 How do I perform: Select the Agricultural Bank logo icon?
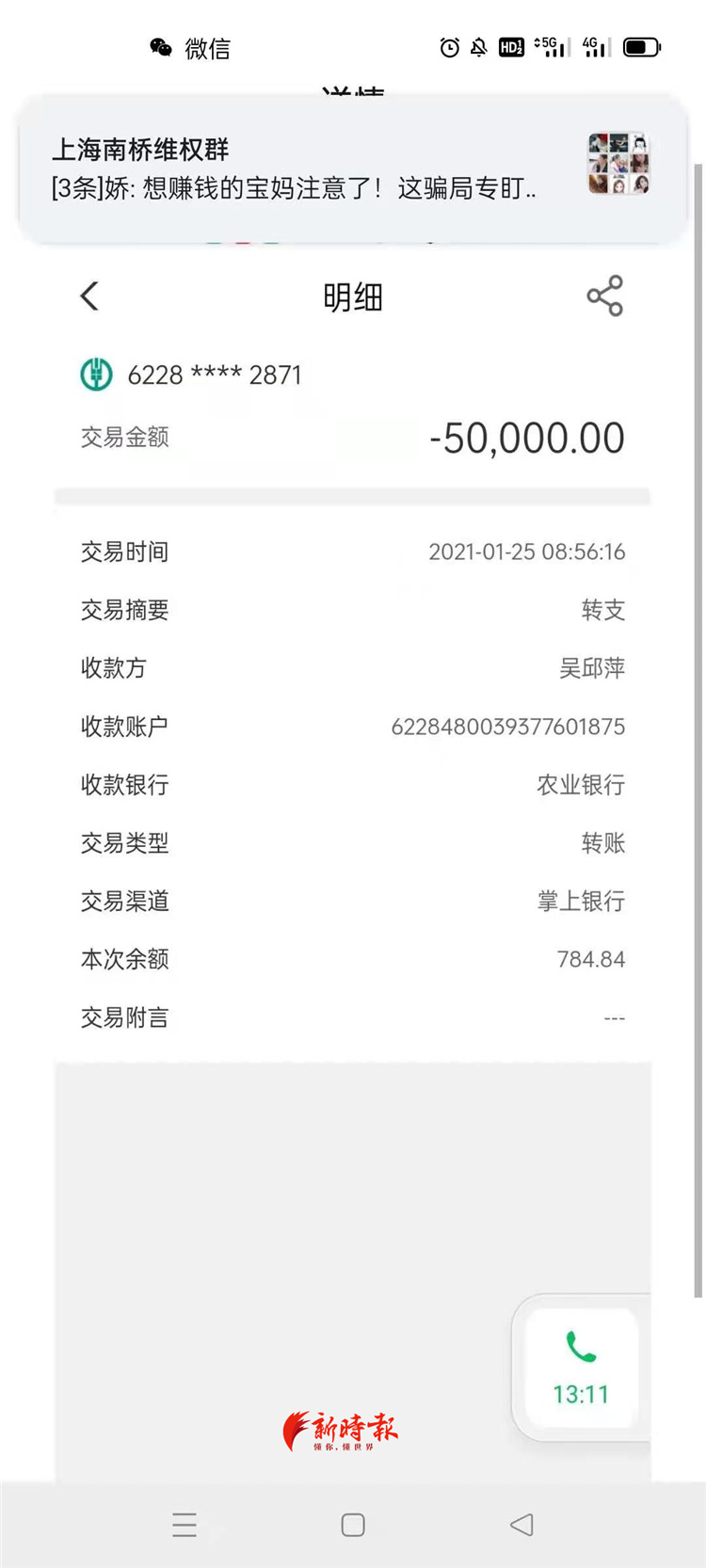95,375
